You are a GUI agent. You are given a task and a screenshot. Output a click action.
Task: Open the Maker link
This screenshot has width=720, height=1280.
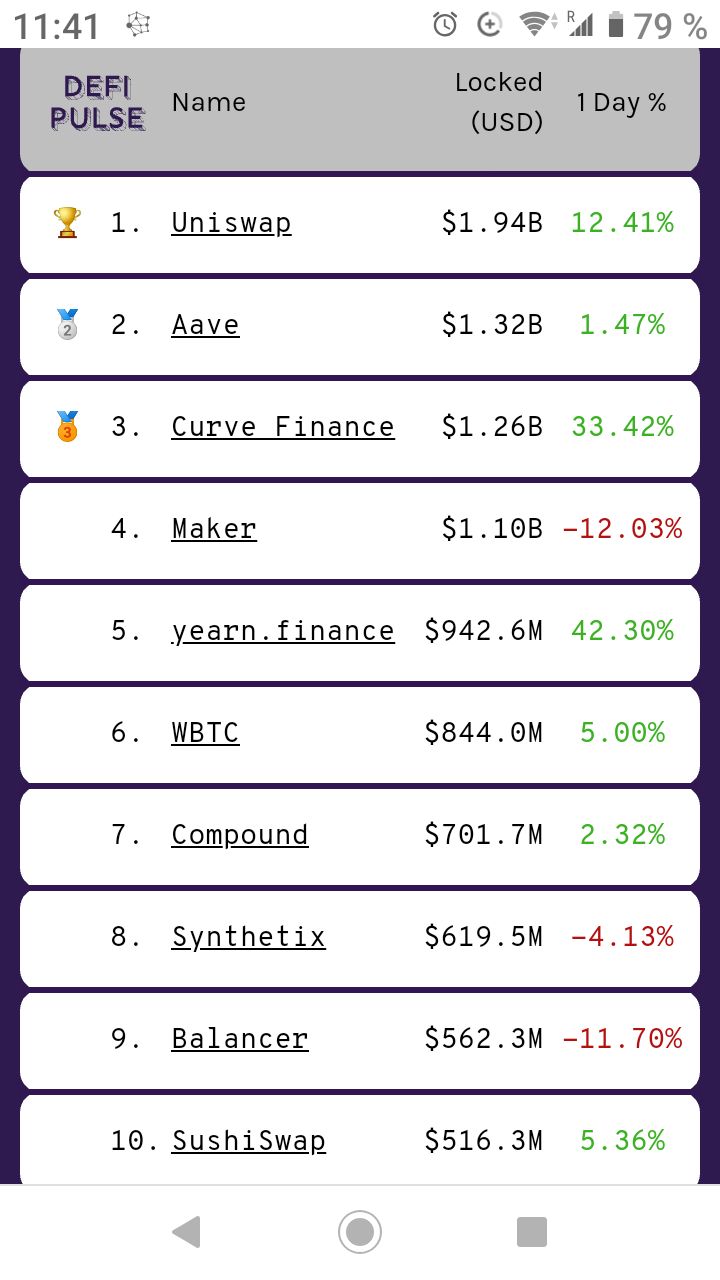point(214,529)
